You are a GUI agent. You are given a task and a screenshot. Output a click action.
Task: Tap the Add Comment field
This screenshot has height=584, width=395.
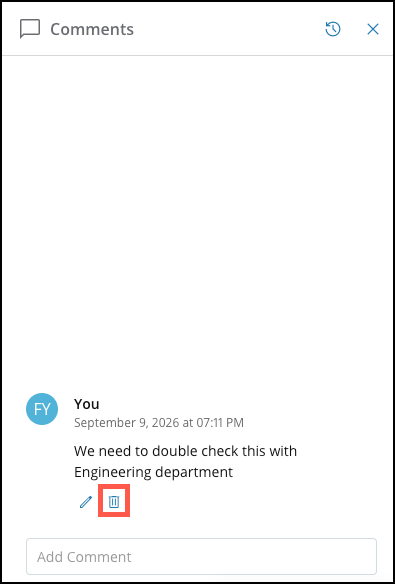[201, 556]
